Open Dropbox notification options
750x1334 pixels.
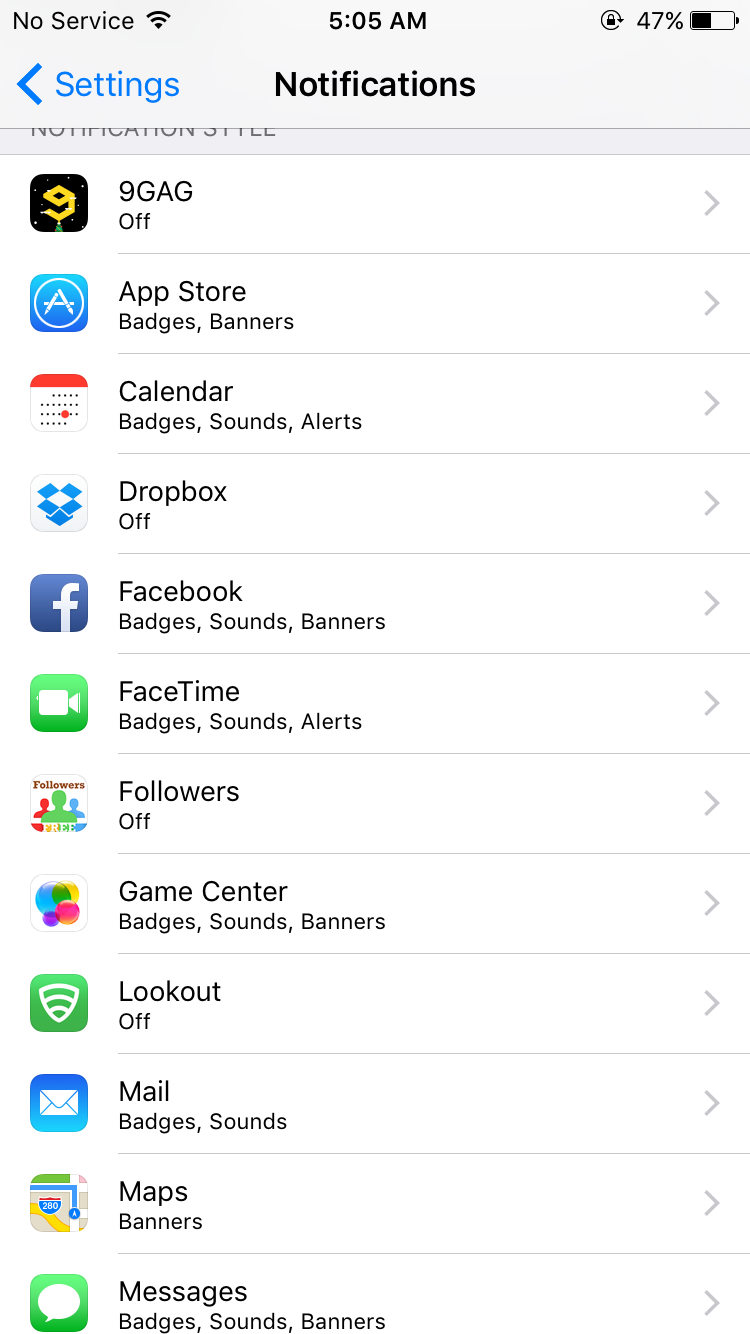point(375,504)
